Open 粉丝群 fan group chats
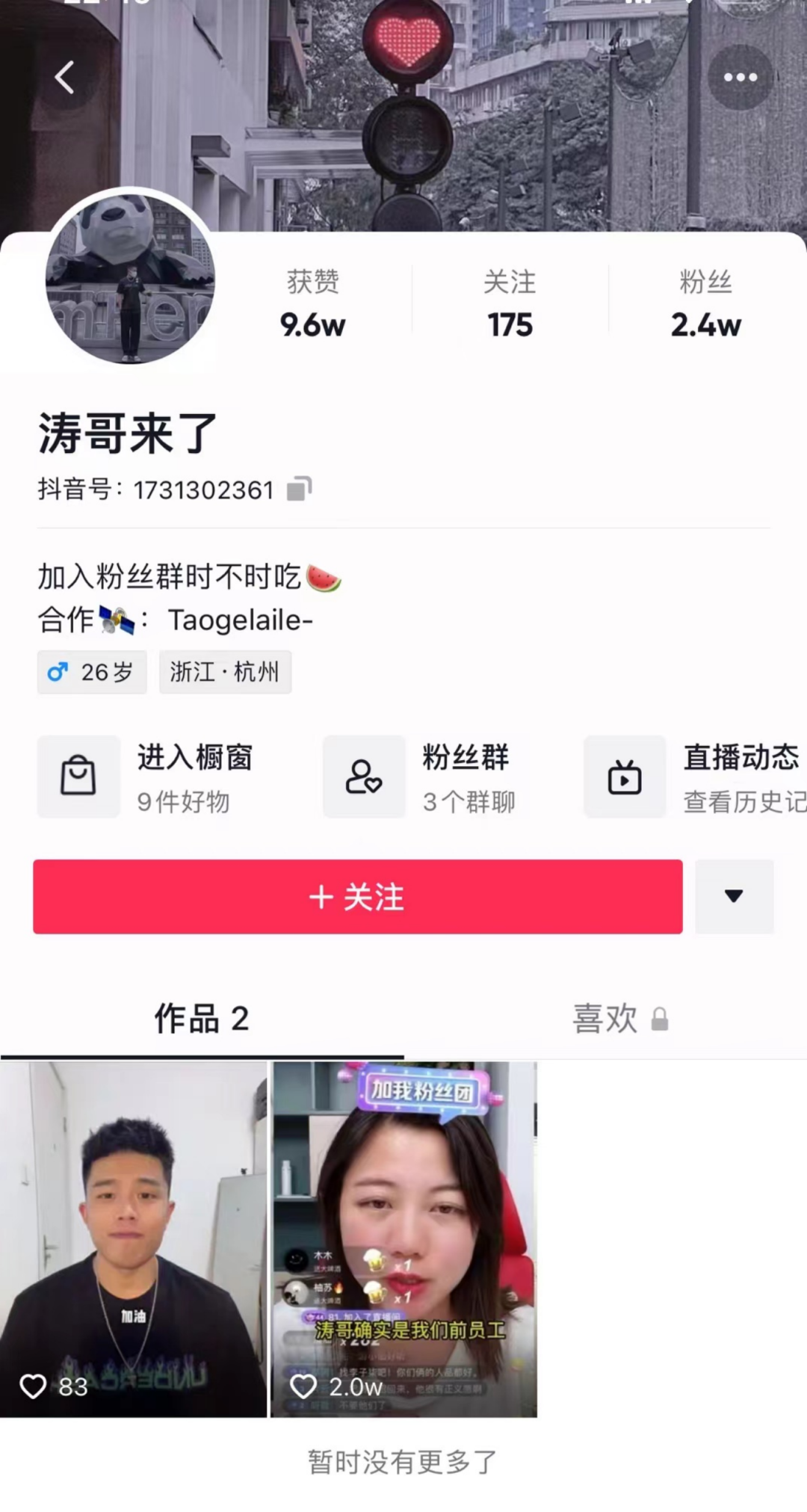 (x=426, y=777)
